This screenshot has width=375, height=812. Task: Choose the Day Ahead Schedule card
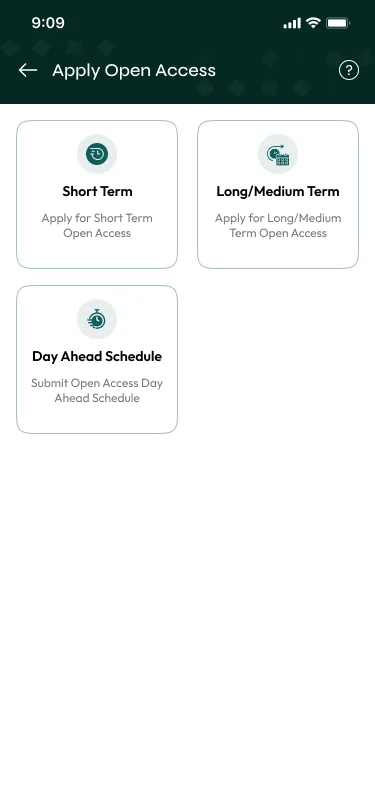point(97,359)
